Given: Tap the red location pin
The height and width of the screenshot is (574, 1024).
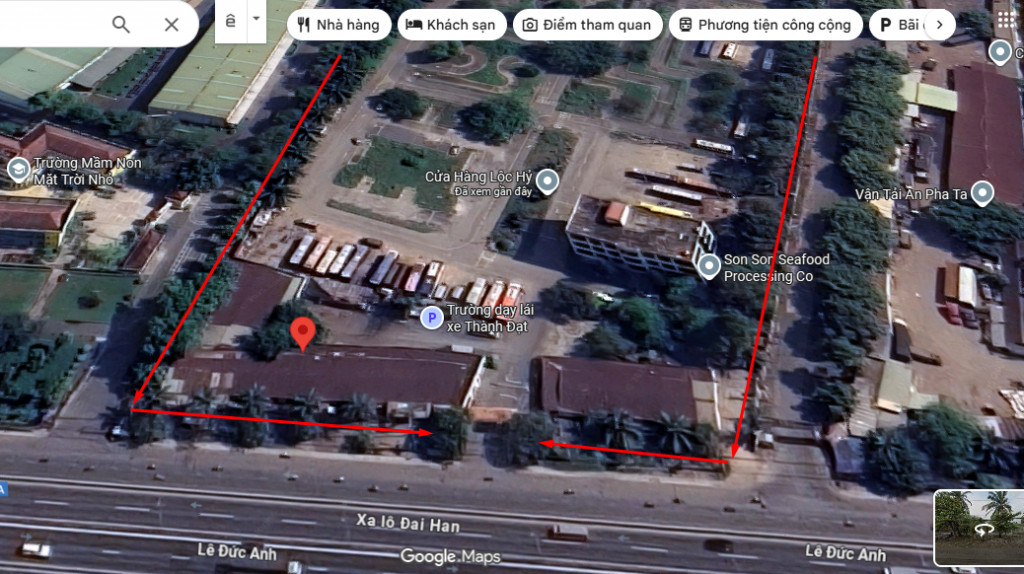Looking at the screenshot, I should tap(303, 334).
